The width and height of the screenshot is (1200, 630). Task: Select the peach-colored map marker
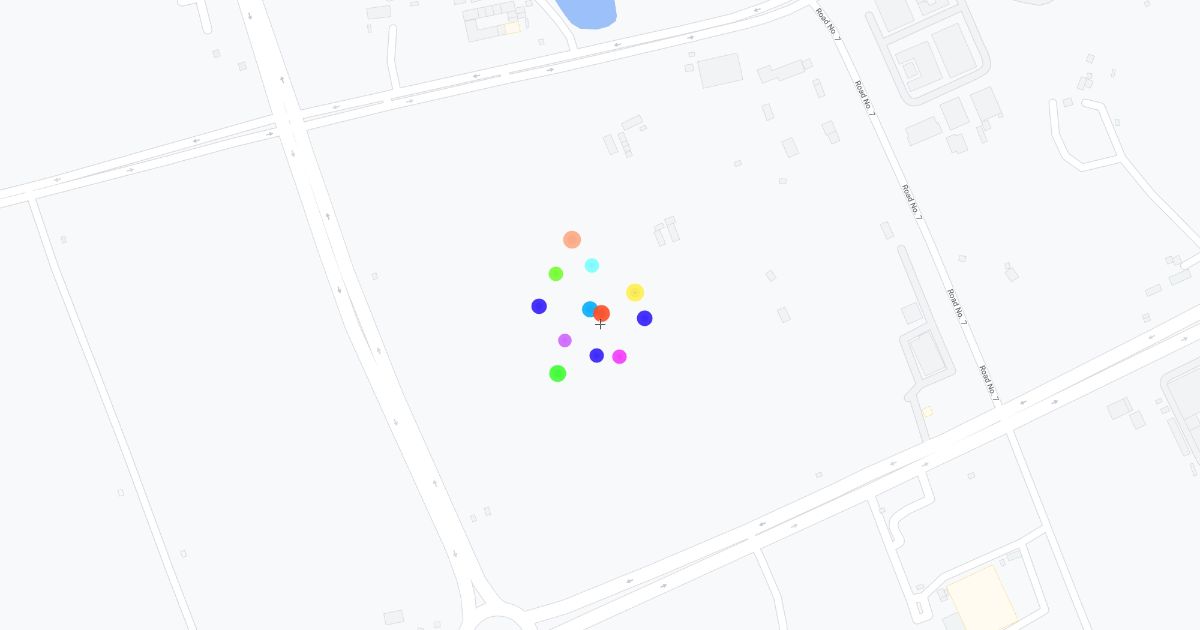coord(572,240)
